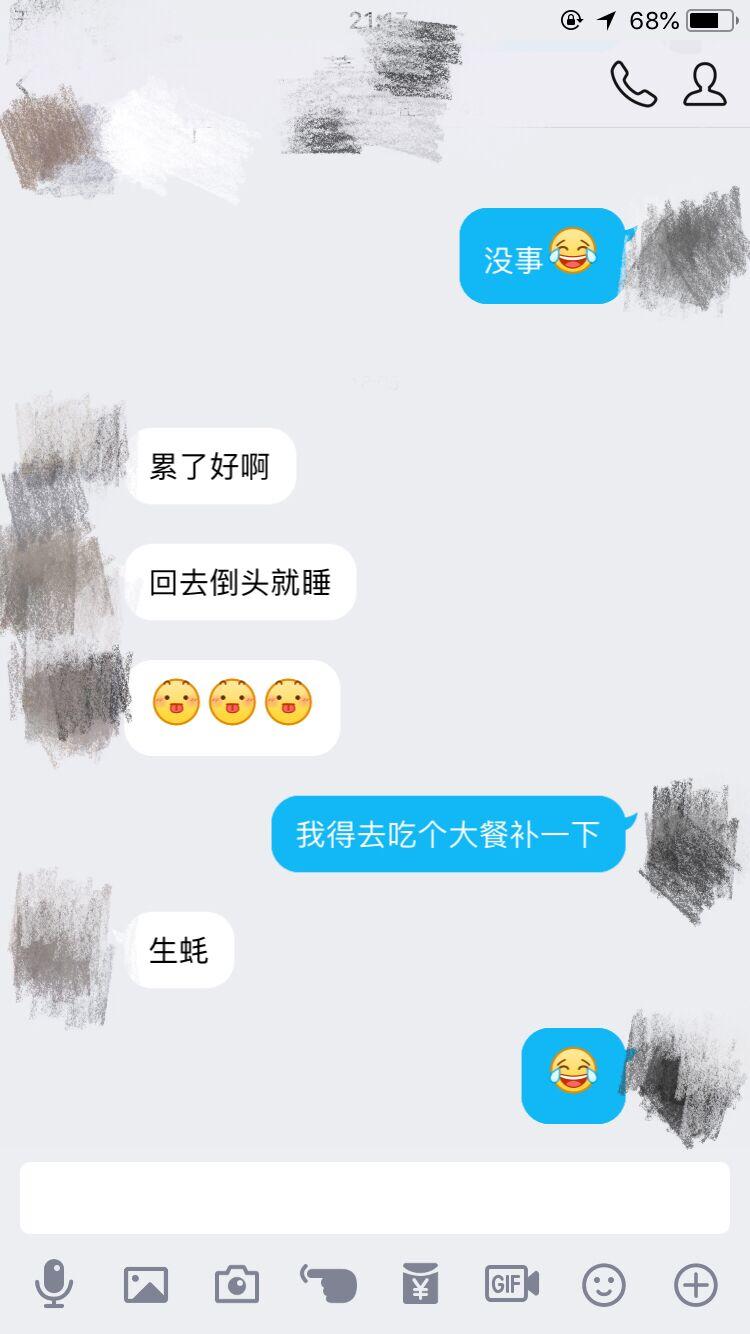
Task: Launch the camera icon to take a photo
Action: coord(238,1284)
